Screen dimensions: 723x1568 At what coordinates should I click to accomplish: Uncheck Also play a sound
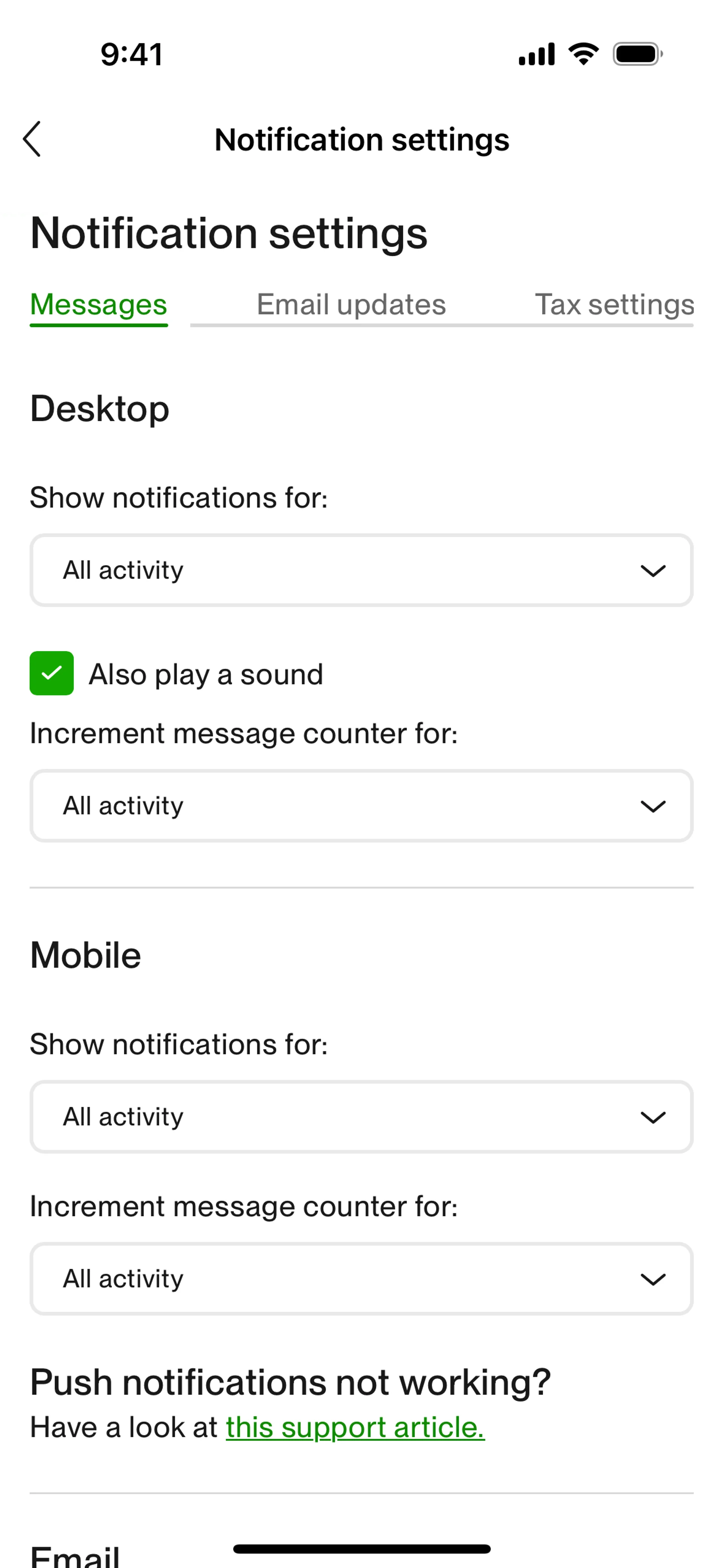click(52, 673)
